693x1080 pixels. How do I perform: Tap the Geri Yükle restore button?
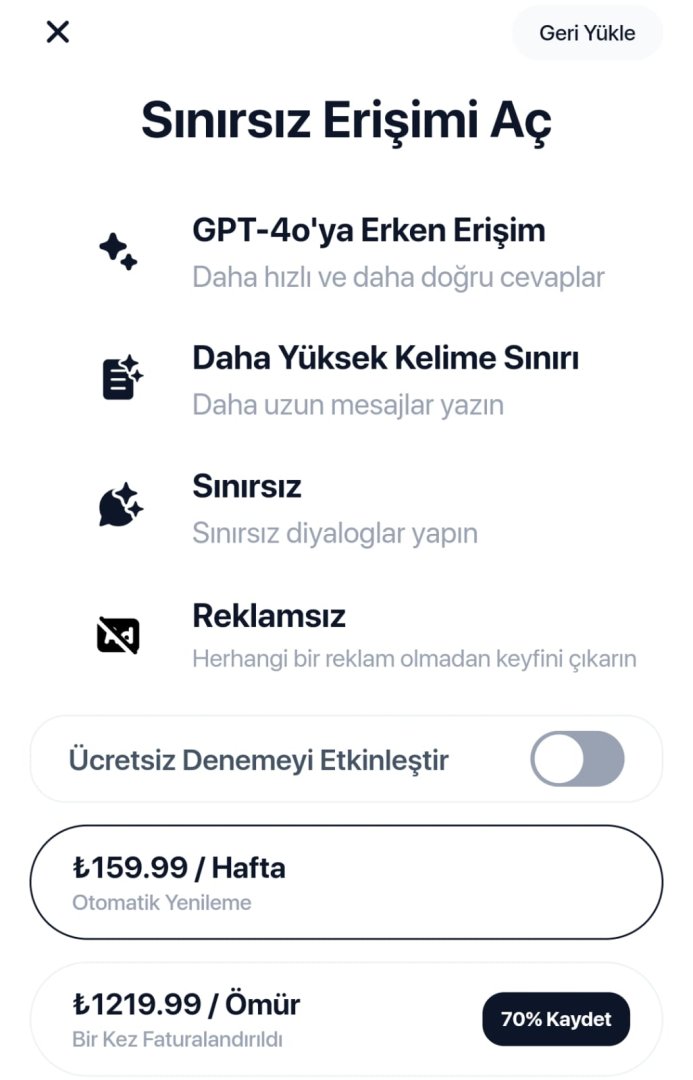tap(587, 33)
